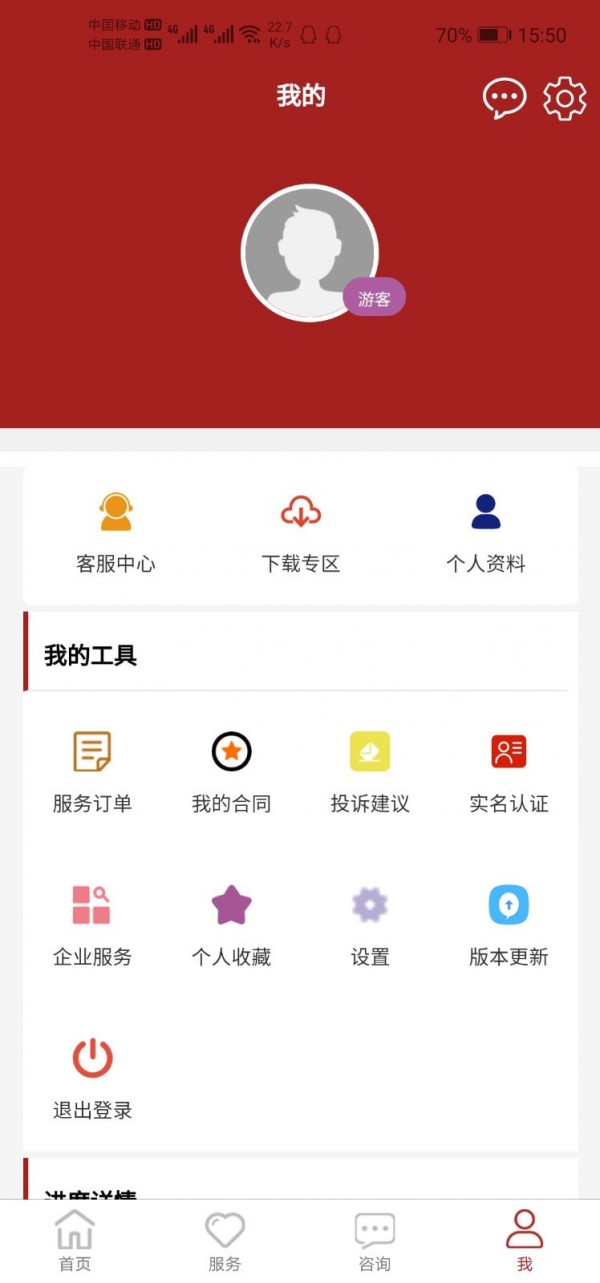Switch to the 服务 tab
The width and height of the screenshot is (600, 1283).
(x=225, y=1241)
